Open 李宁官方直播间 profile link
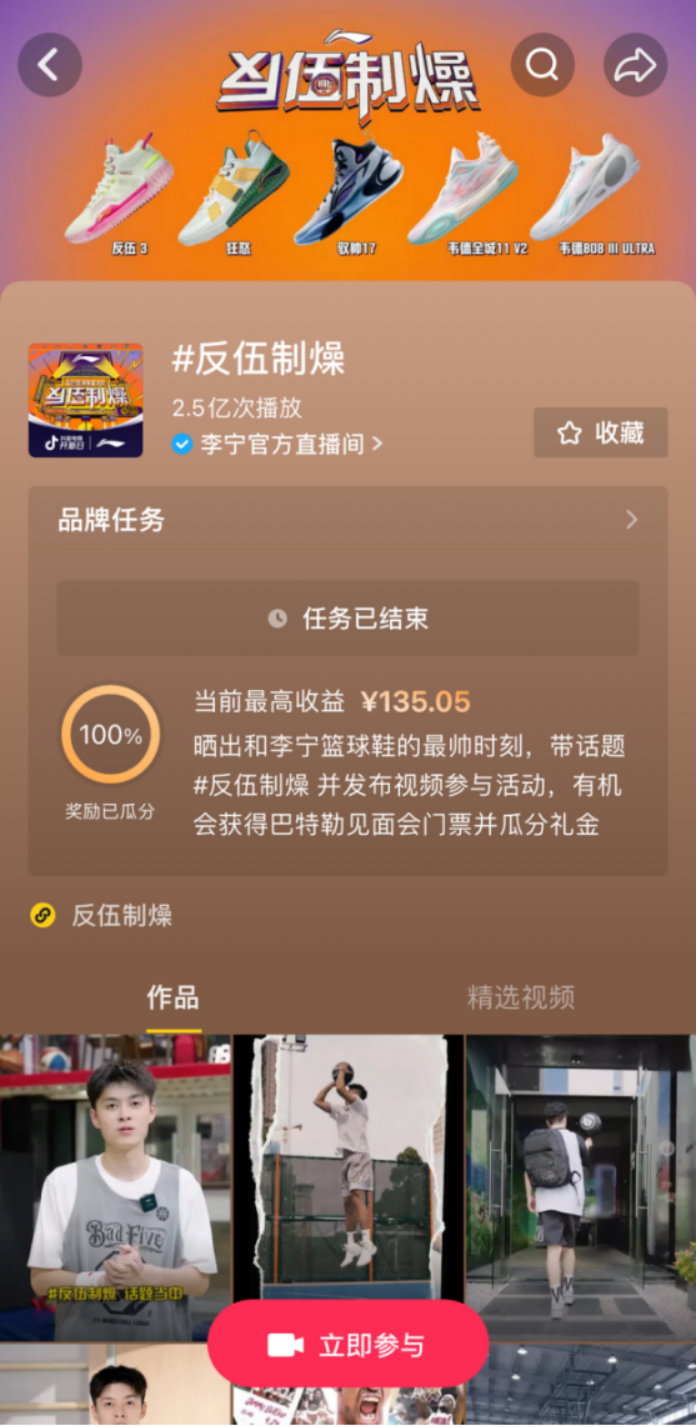 click(x=280, y=444)
